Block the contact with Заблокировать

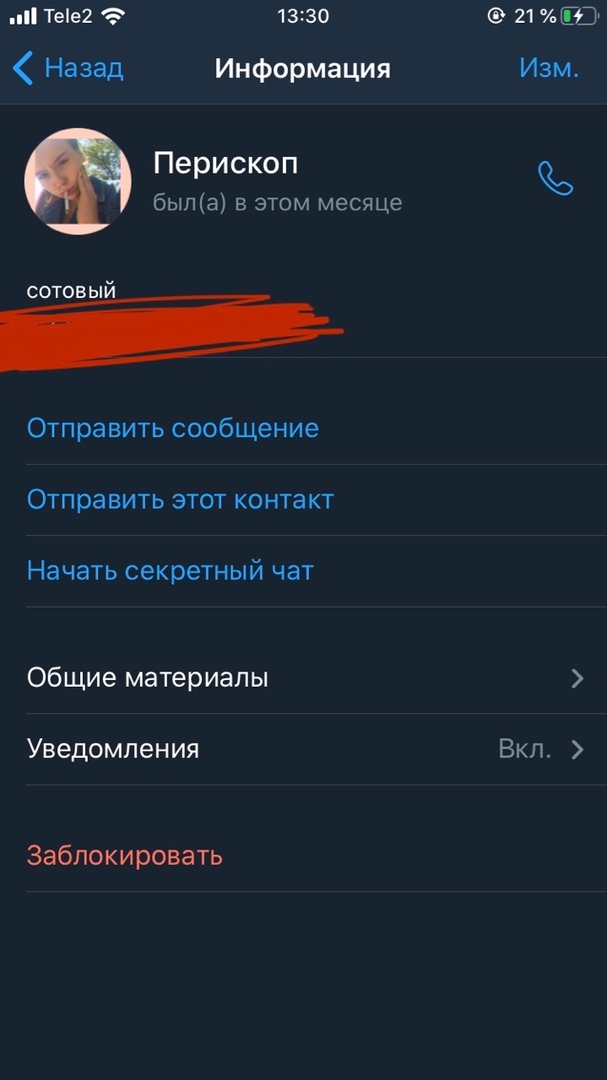125,856
